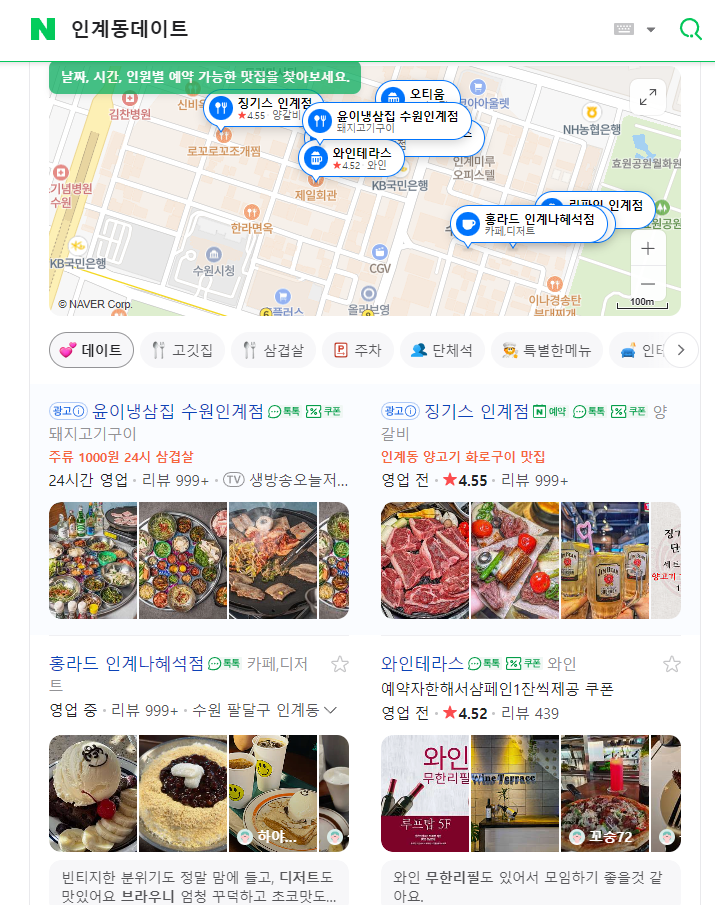Show more filter chips with the arrow
715x905 pixels.
[x=681, y=350]
